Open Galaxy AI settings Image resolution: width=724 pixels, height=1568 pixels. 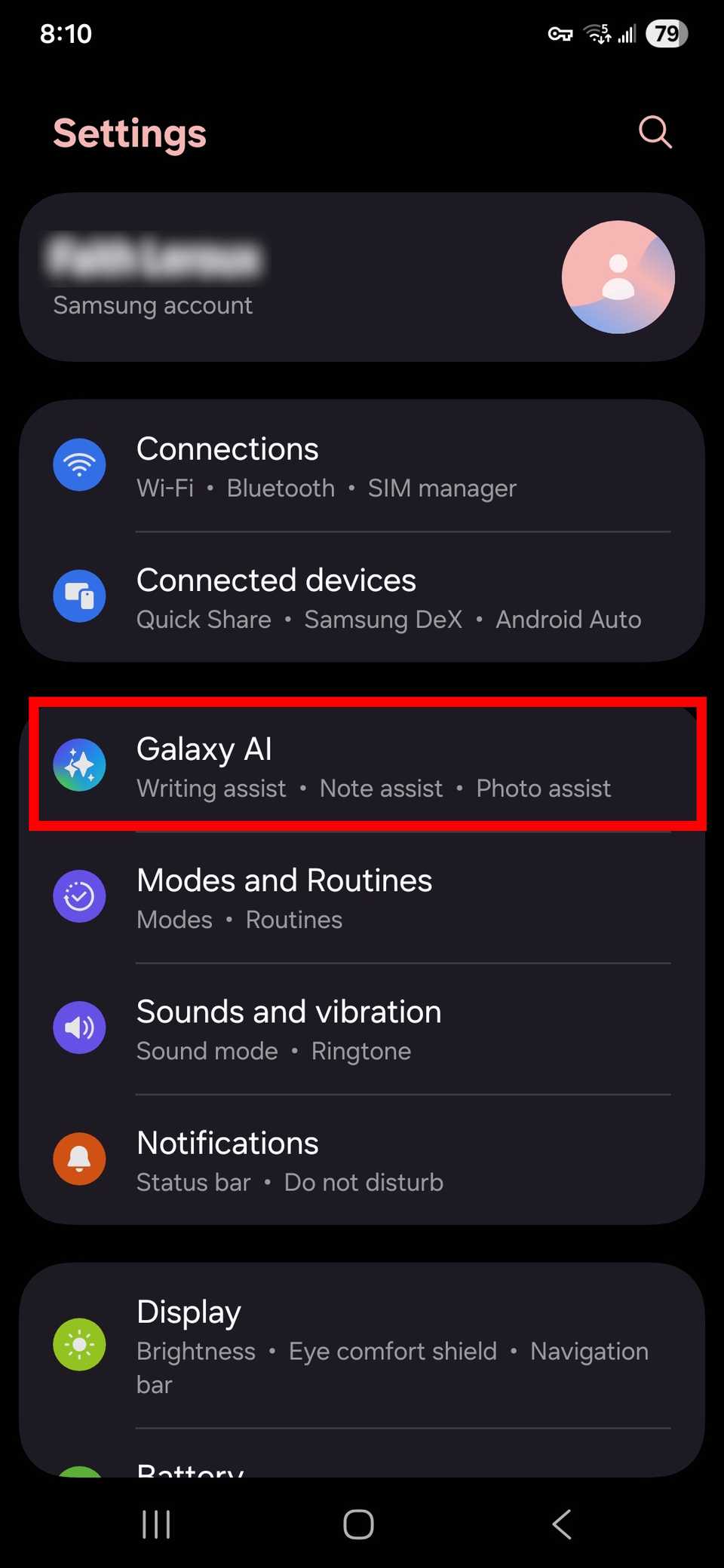362,767
